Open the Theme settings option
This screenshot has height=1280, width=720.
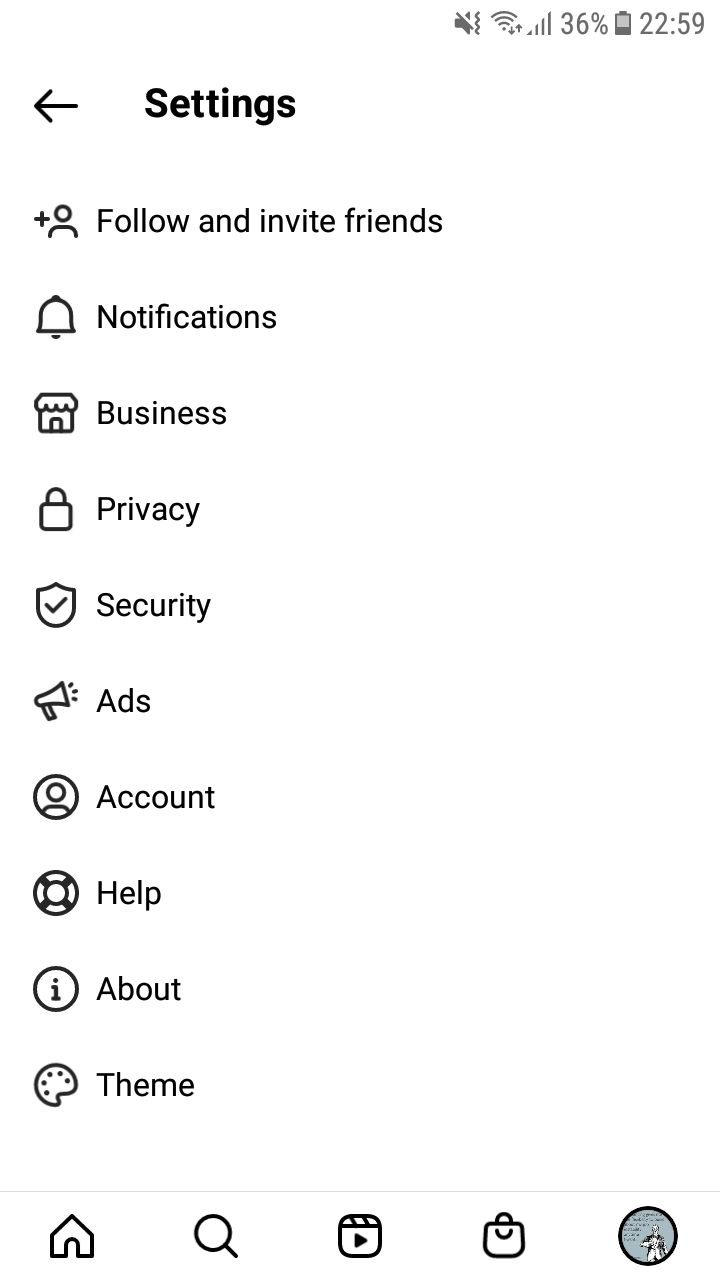(145, 1084)
